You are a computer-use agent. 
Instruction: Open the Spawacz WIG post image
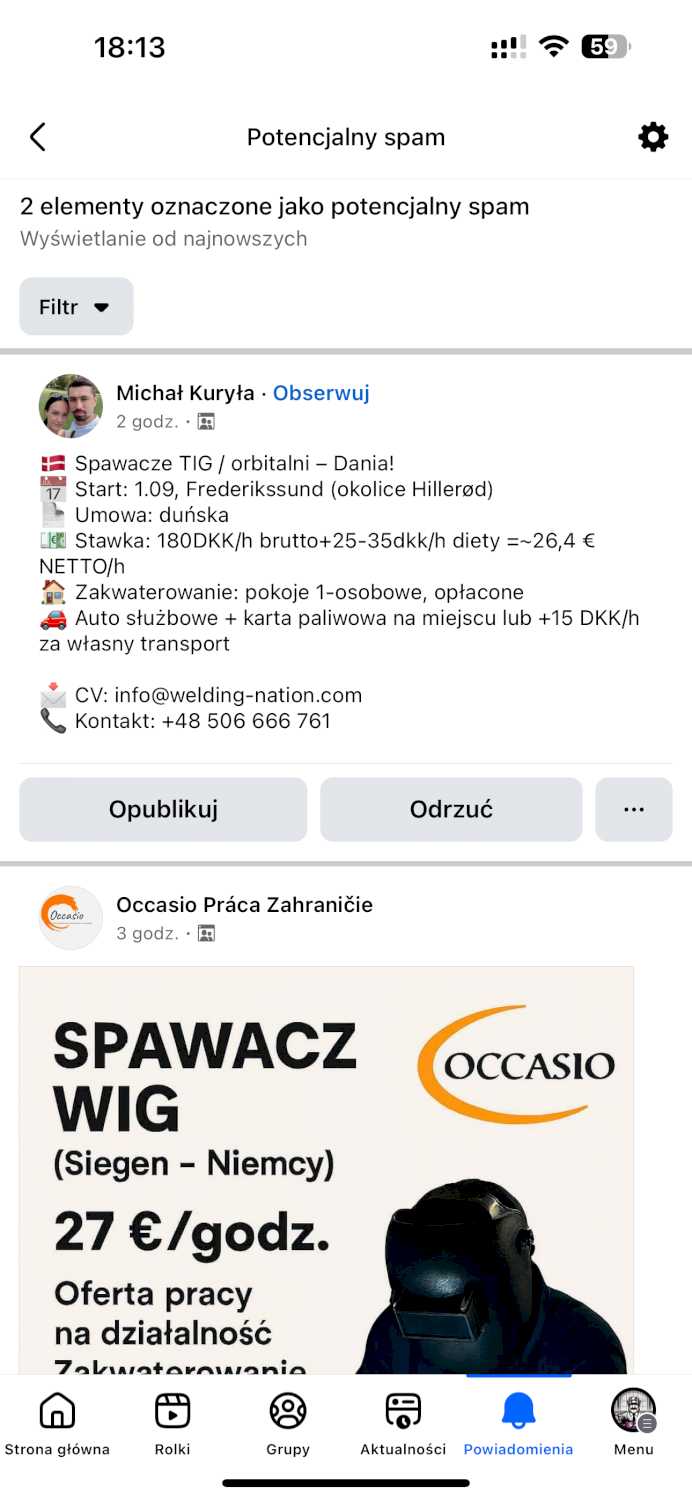click(x=326, y=1170)
